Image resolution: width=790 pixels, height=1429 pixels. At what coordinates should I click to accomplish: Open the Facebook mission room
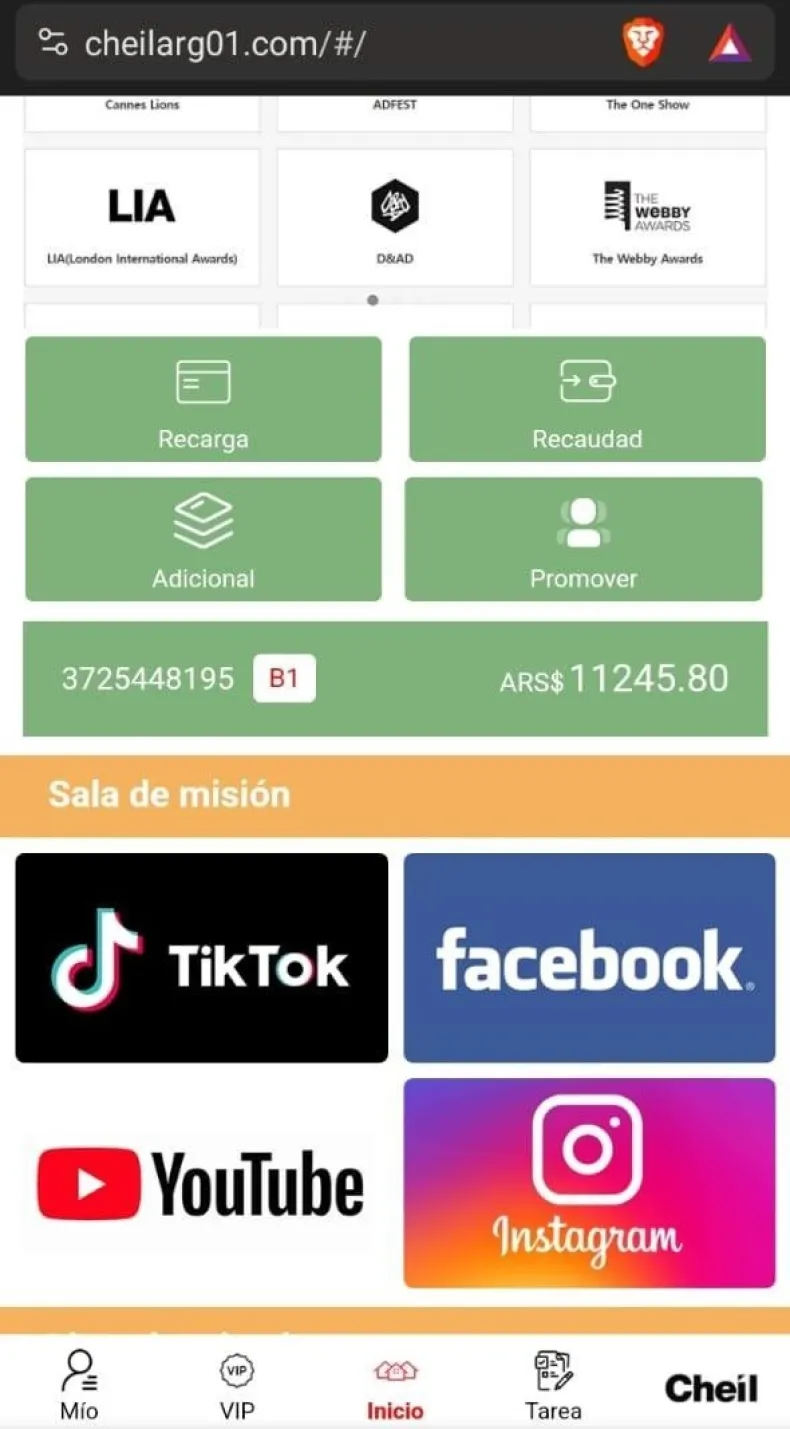(589, 957)
